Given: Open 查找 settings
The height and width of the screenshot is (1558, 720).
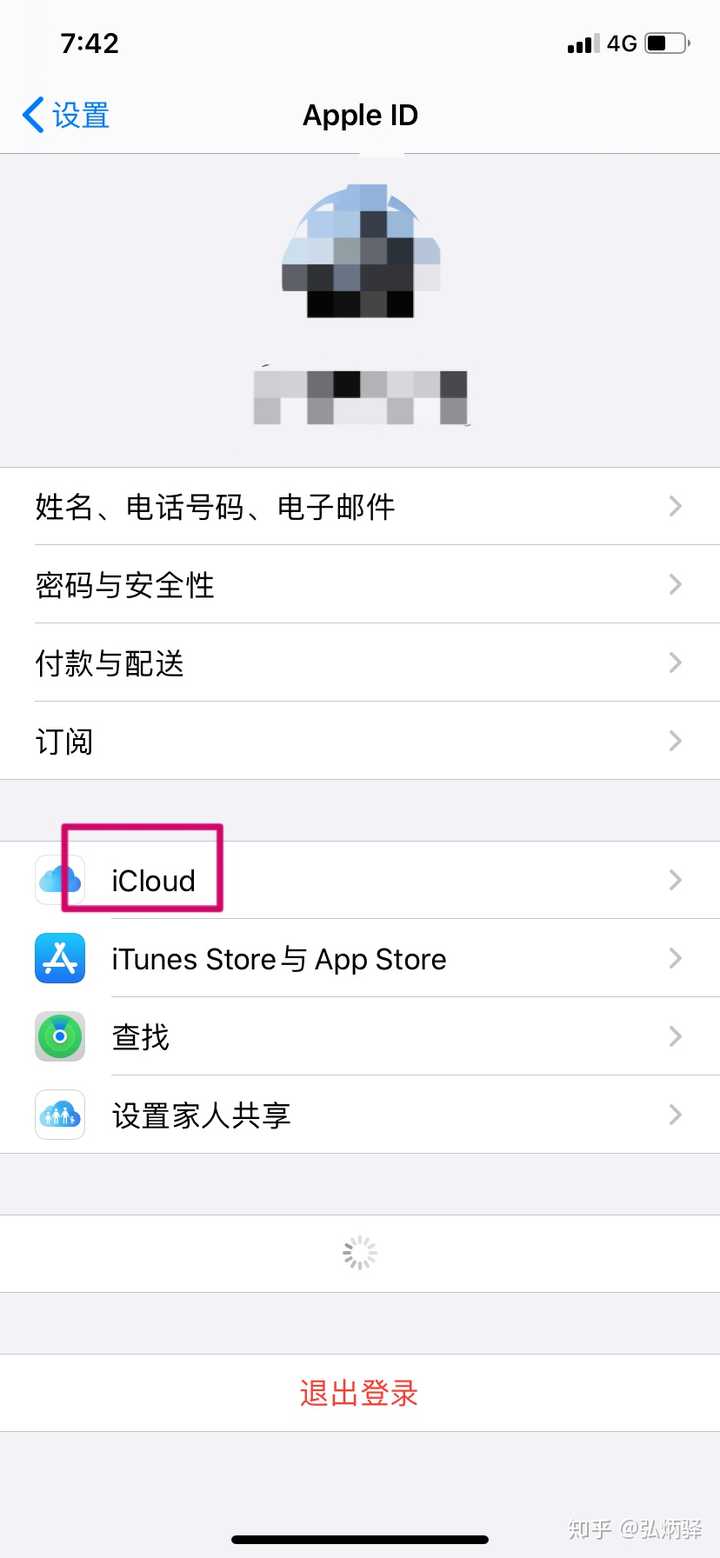Looking at the screenshot, I should [x=360, y=1037].
